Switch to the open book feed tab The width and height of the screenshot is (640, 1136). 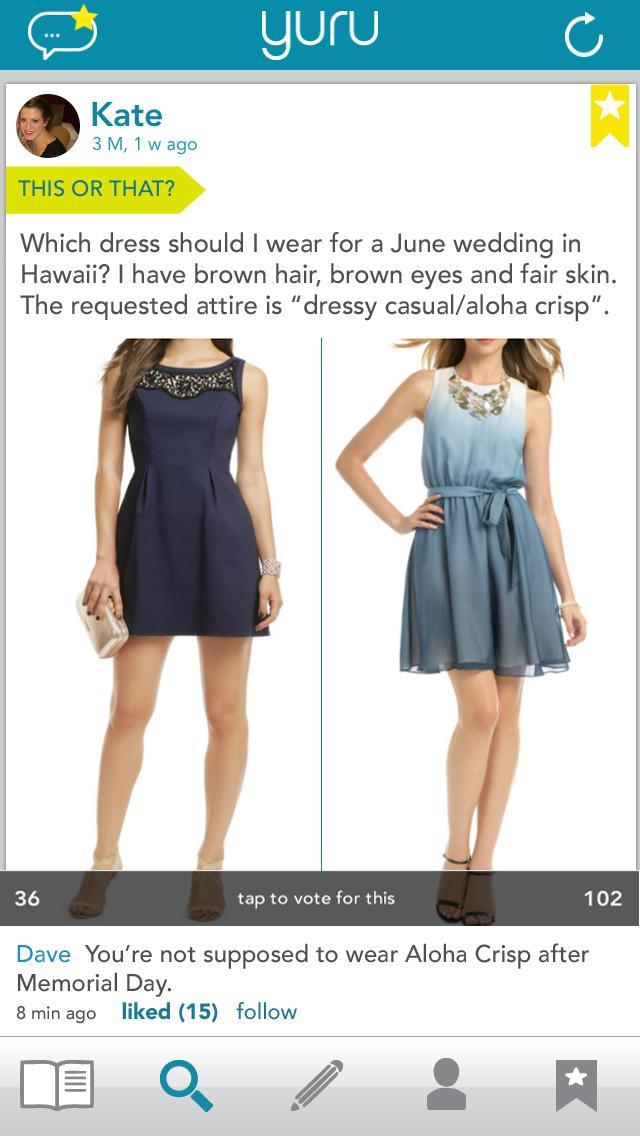57,1085
